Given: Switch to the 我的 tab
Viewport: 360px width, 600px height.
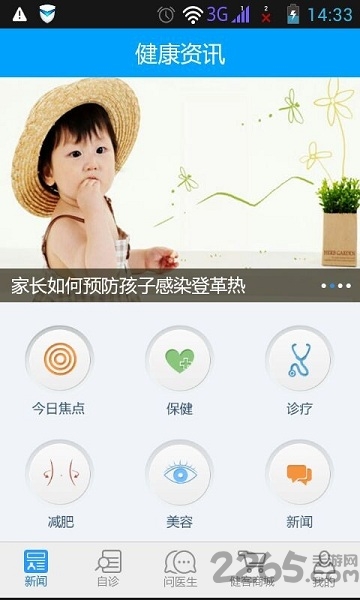Looking at the screenshot, I should (324, 569).
